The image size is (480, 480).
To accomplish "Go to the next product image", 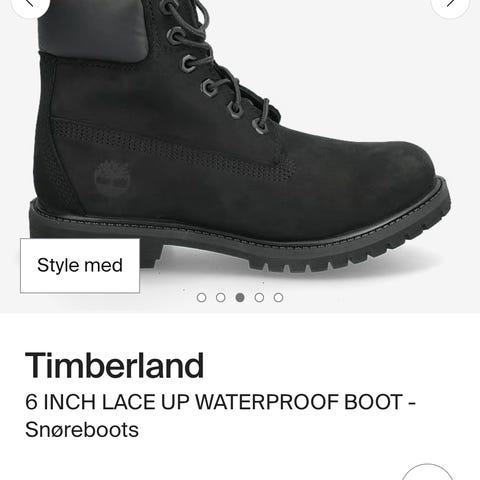I will 450,5.
